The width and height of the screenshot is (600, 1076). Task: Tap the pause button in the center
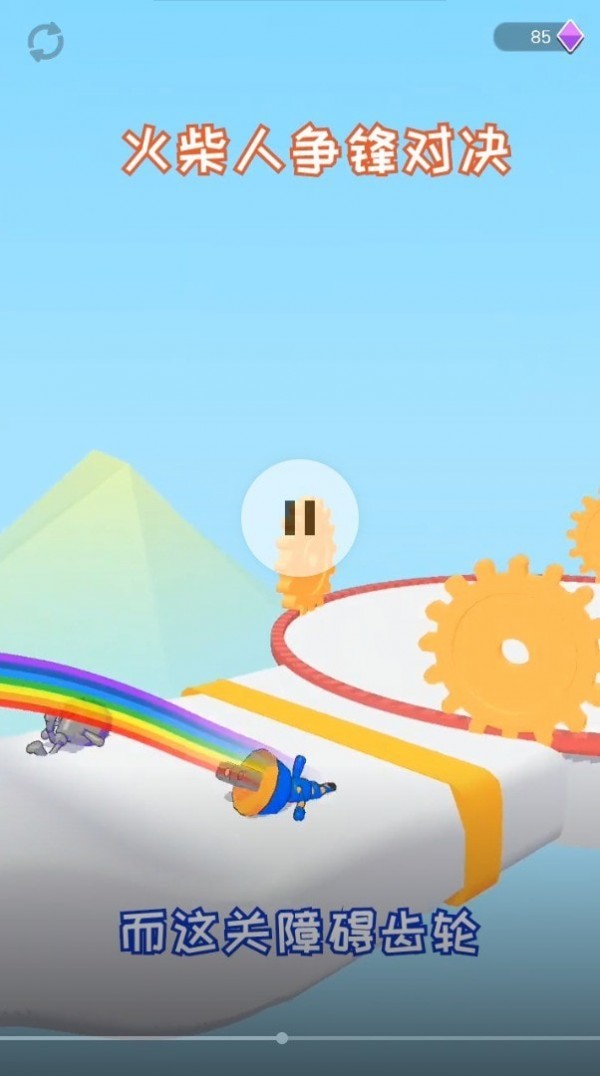click(299, 518)
